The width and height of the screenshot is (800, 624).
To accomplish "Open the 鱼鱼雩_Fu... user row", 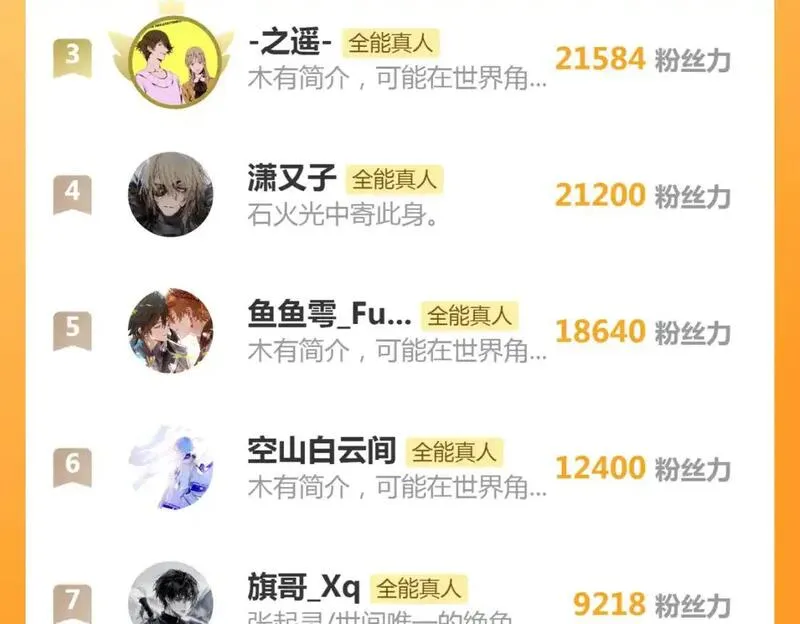I will click(x=400, y=332).
